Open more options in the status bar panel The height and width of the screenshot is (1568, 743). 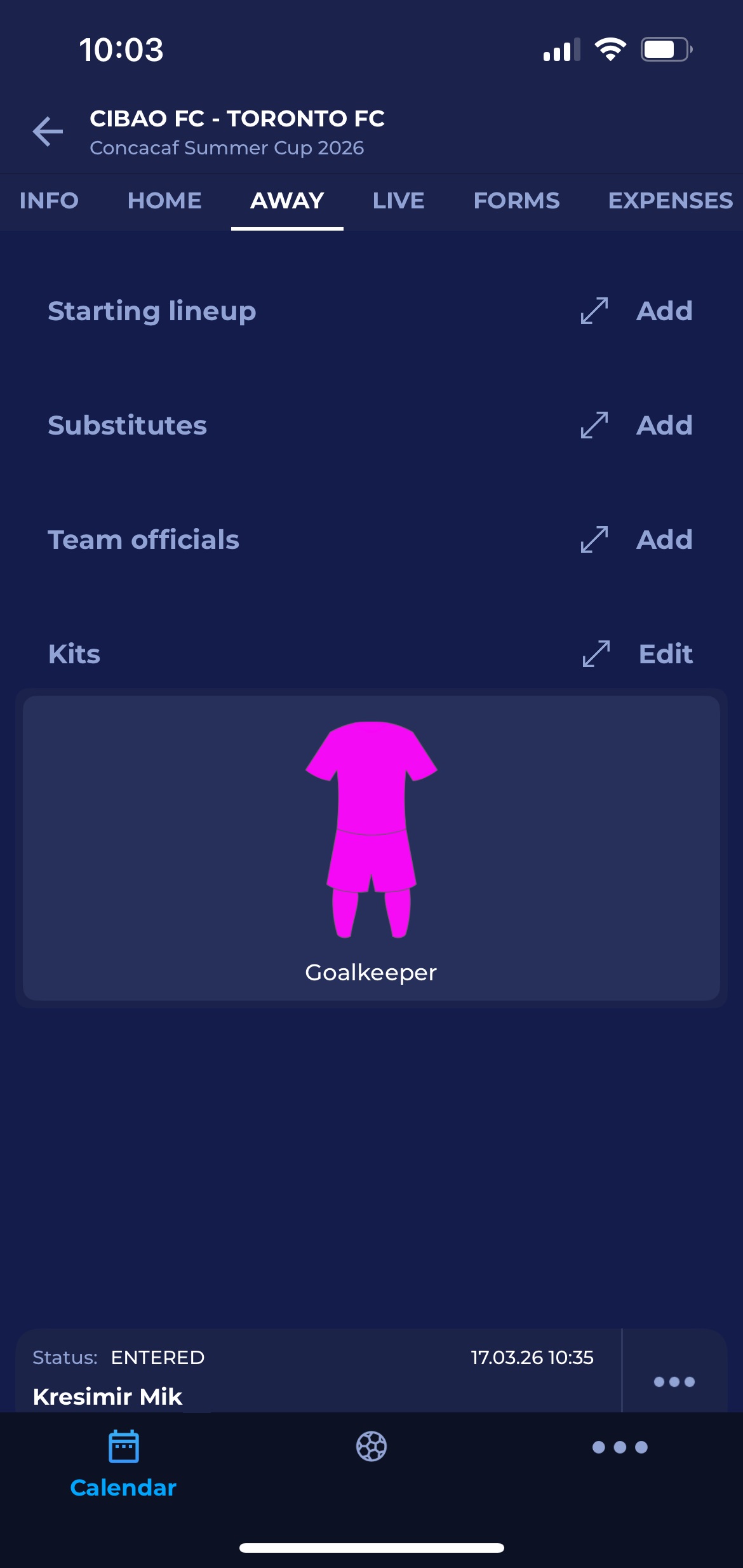coord(674,1381)
